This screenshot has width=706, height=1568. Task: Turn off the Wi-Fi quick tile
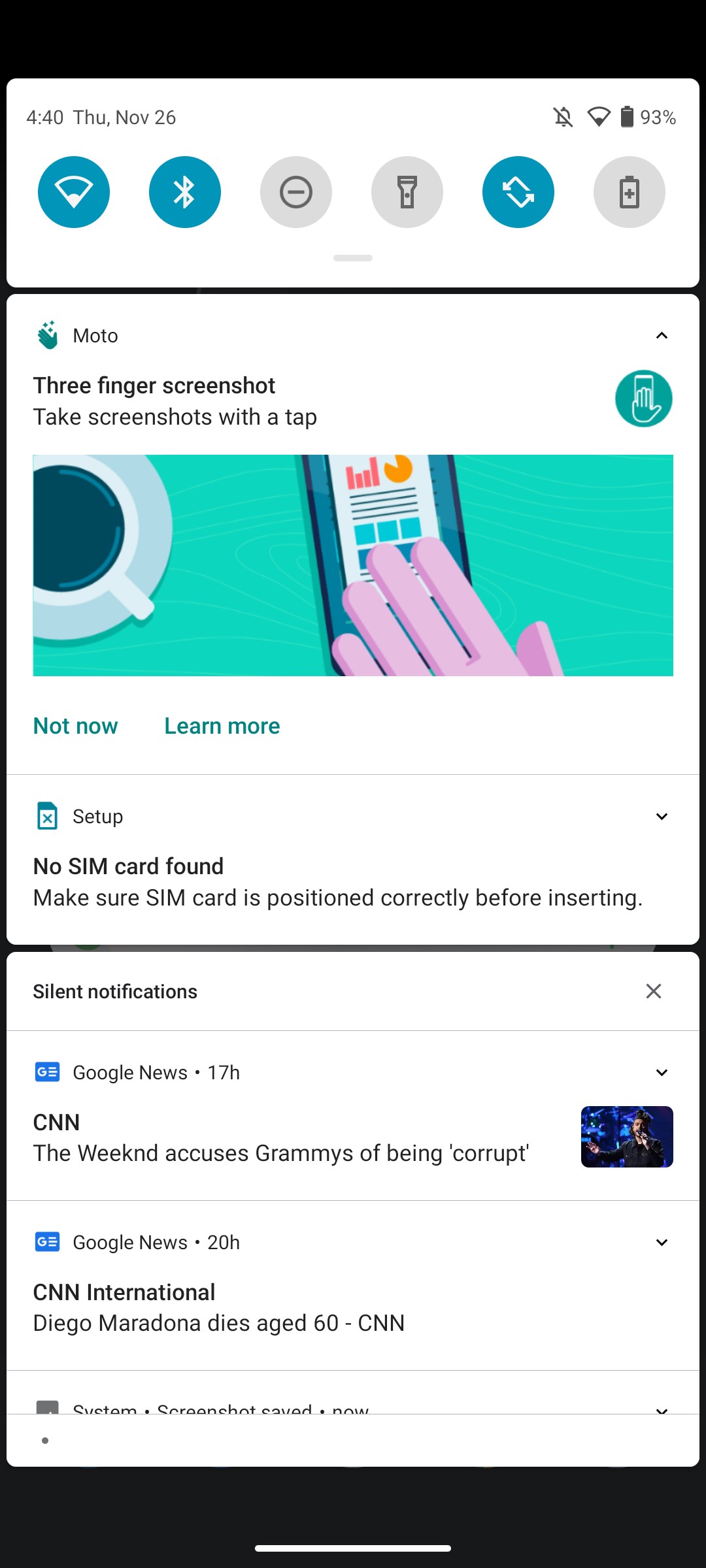[74, 192]
